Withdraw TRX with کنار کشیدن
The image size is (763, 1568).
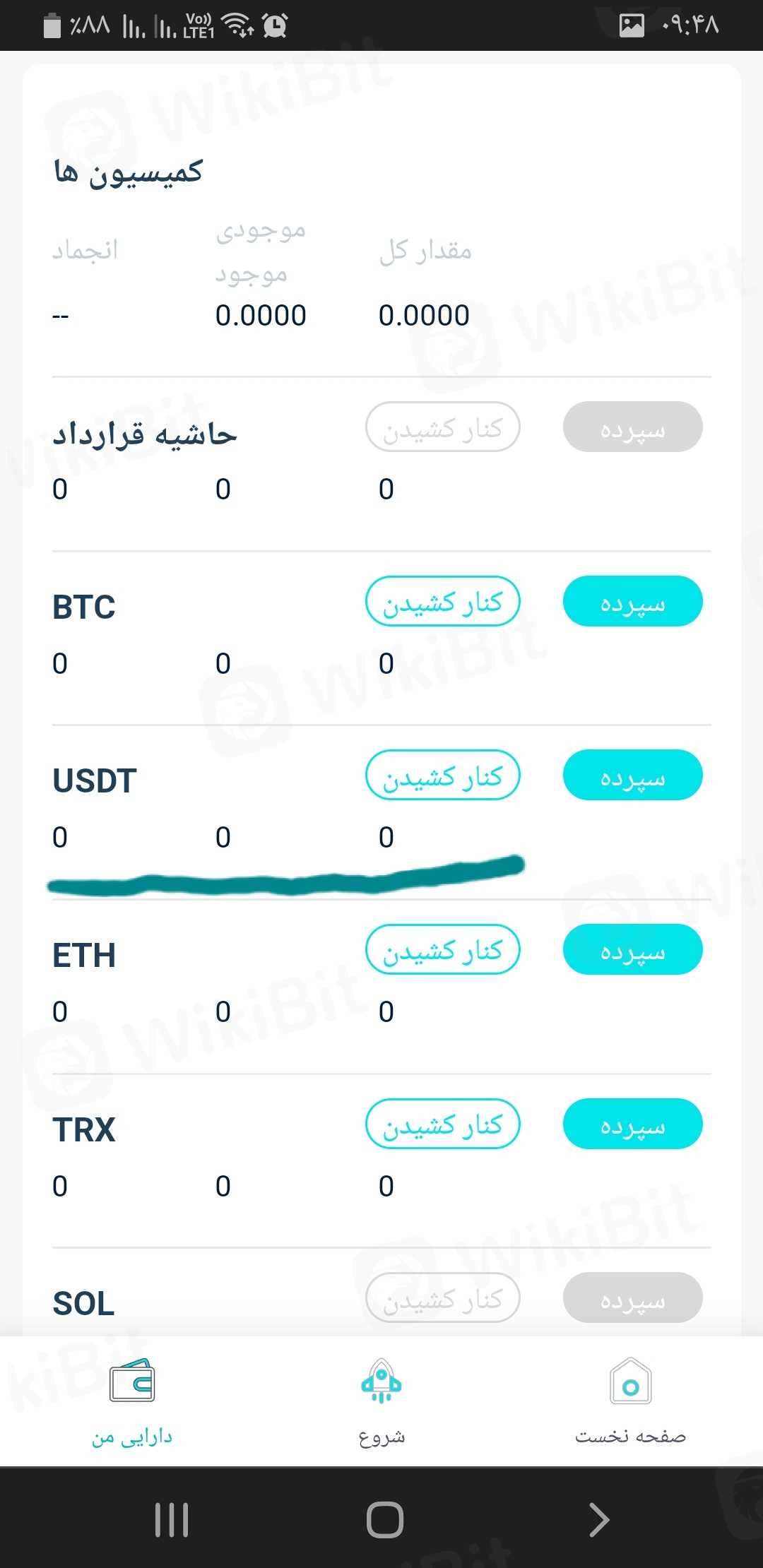tap(443, 1124)
